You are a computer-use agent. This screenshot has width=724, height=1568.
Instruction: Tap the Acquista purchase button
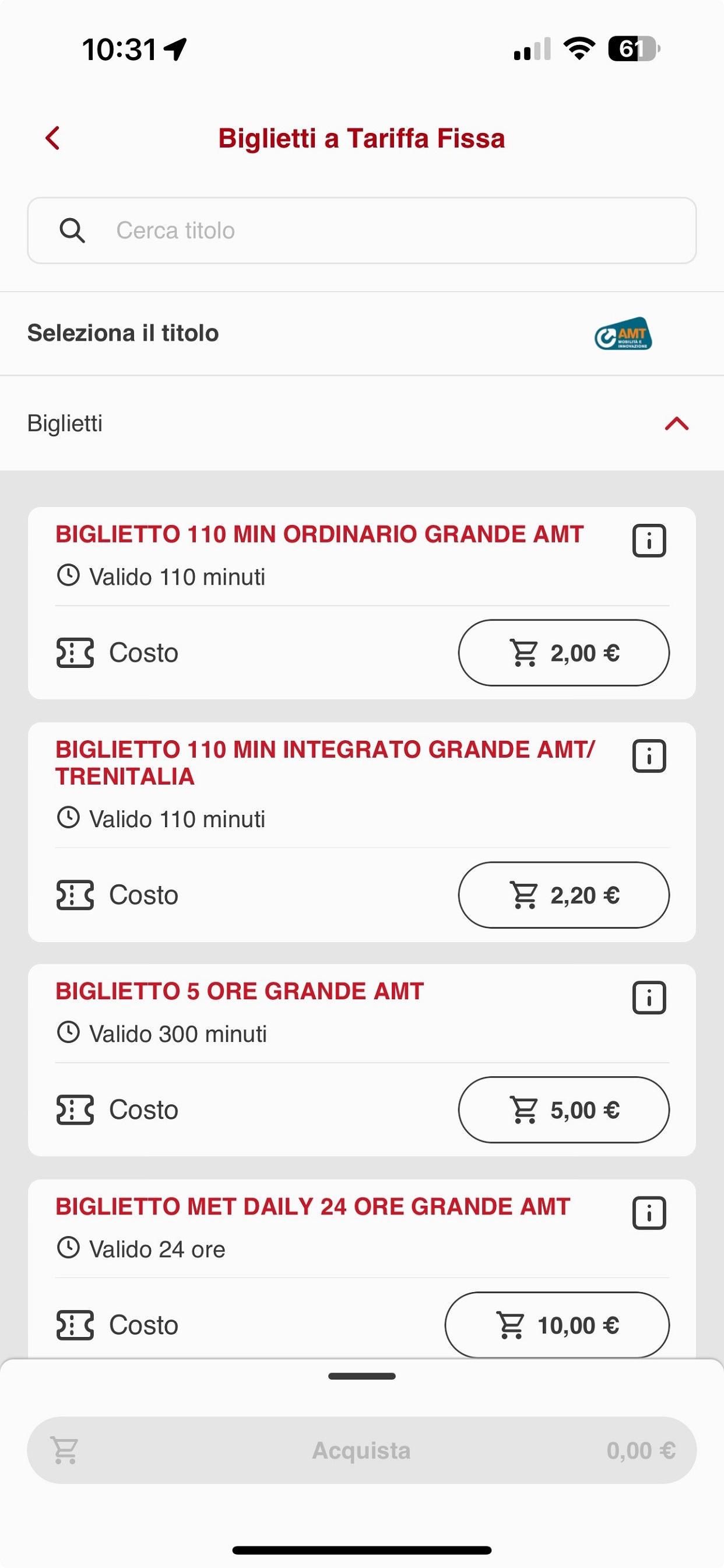pyautogui.click(x=361, y=1451)
